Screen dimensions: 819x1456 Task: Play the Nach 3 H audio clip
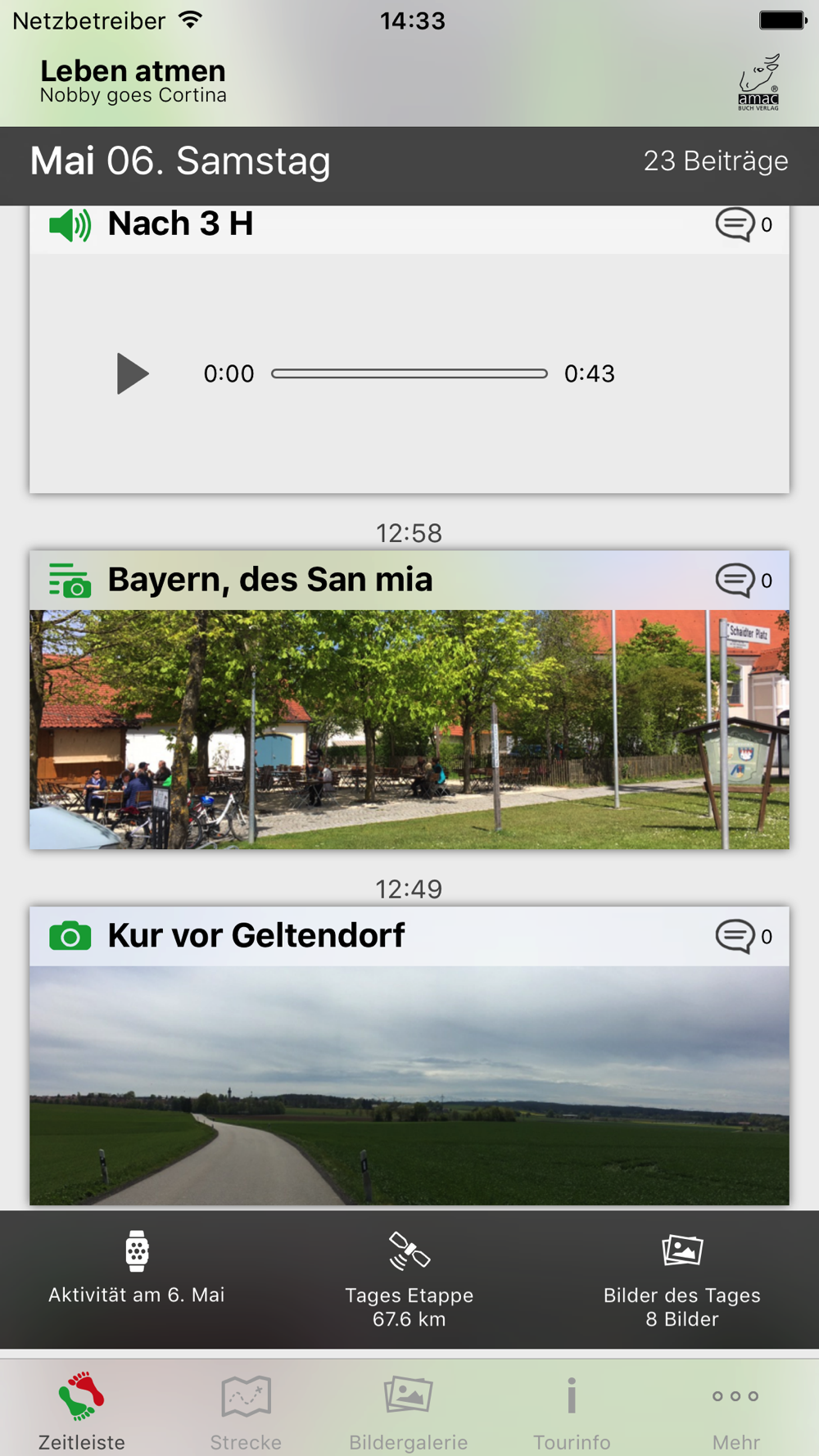tap(133, 373)
